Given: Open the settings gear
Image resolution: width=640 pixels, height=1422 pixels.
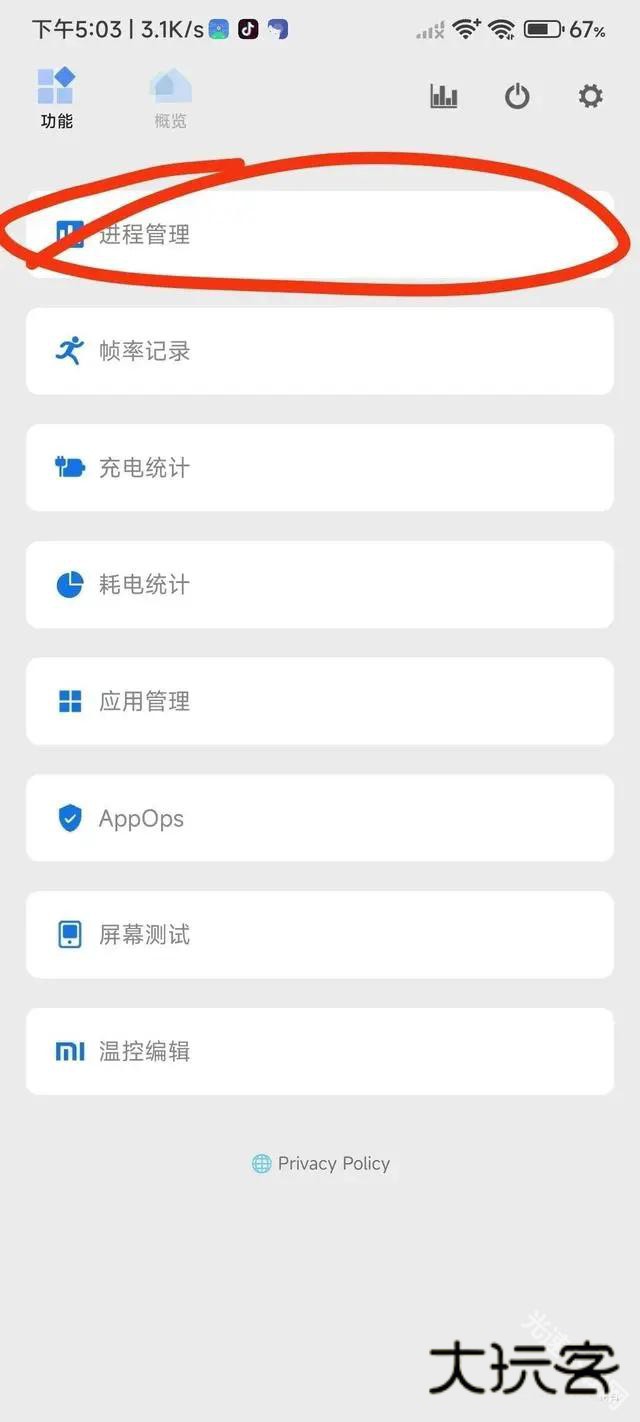Looking at the screenshot, I should tap(591, 96).
